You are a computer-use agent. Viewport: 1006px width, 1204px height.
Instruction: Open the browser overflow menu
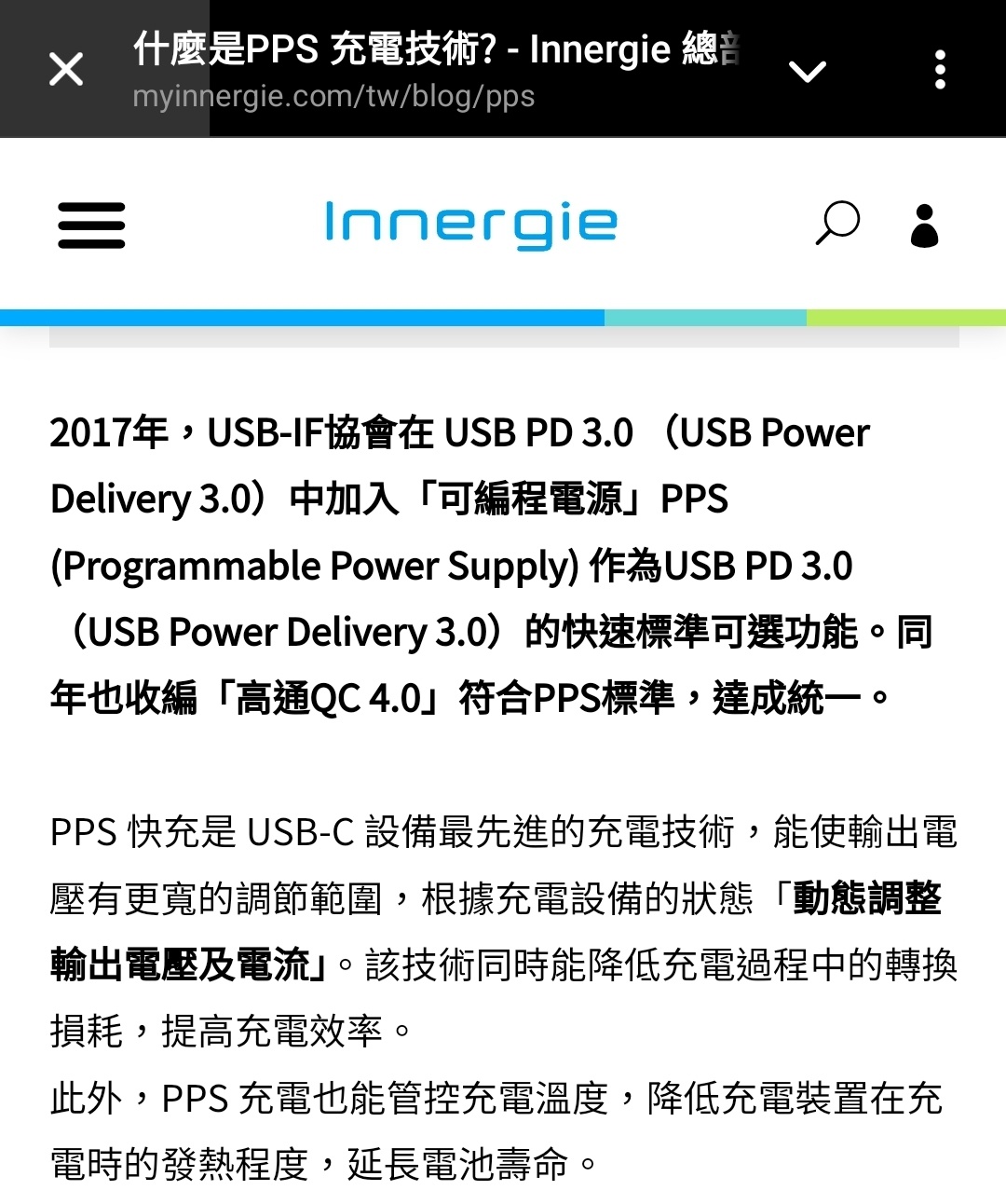pyautogui.click(x=940, y=70)
